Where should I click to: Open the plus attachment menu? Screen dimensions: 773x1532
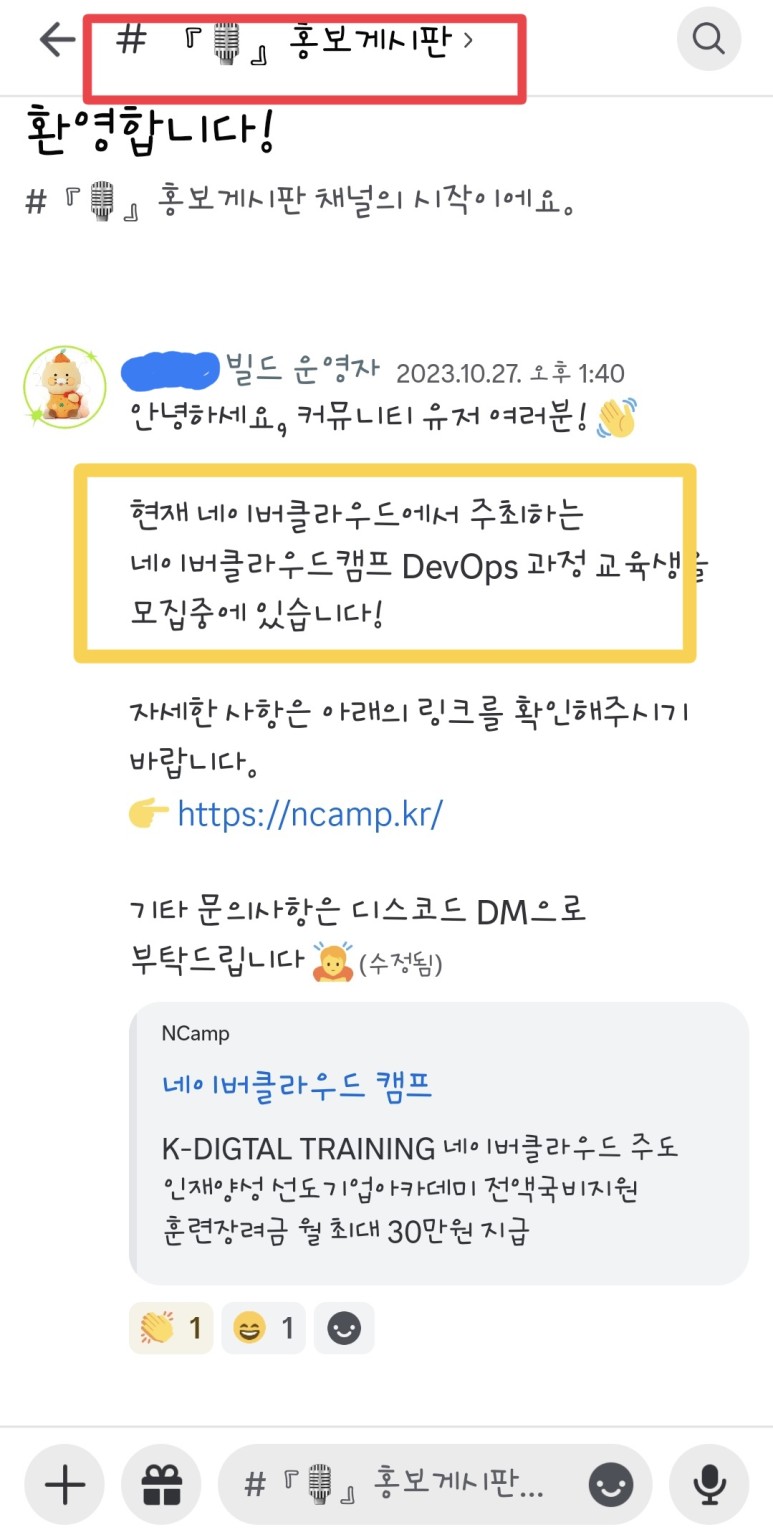pos(66,1485)
